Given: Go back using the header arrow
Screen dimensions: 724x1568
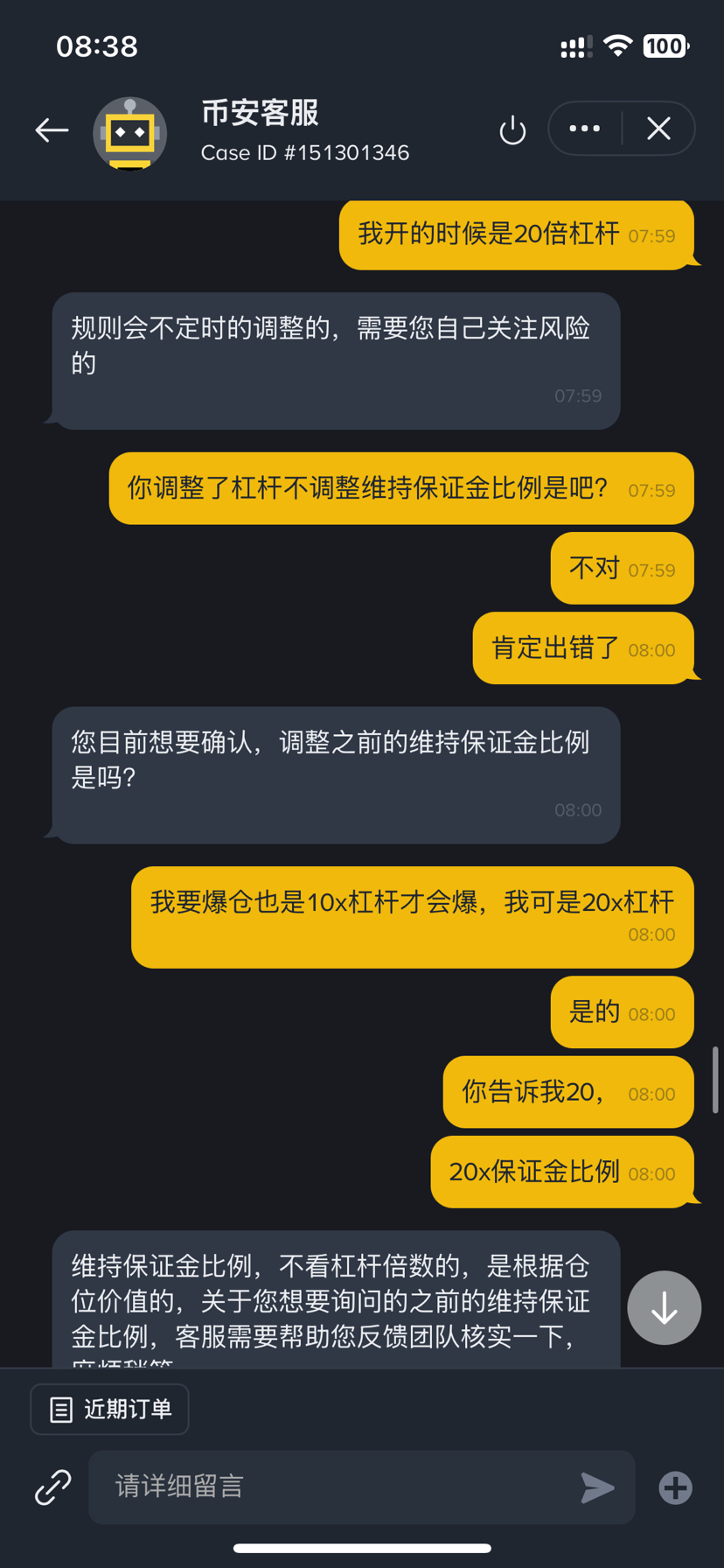Looking at the screenshot, I should [52, 130].
